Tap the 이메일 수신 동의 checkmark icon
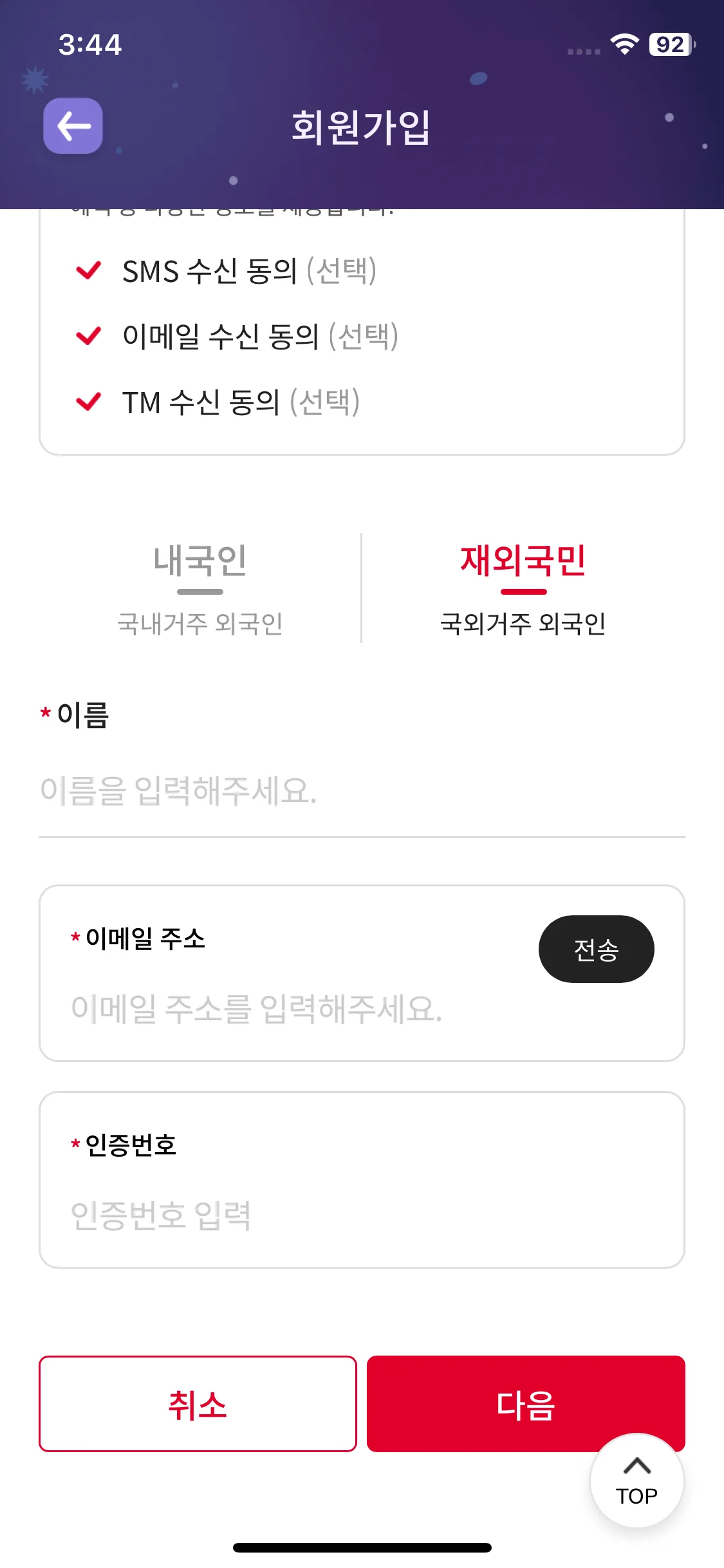The height and width of the screenshot is (1568, 724). 89,335
